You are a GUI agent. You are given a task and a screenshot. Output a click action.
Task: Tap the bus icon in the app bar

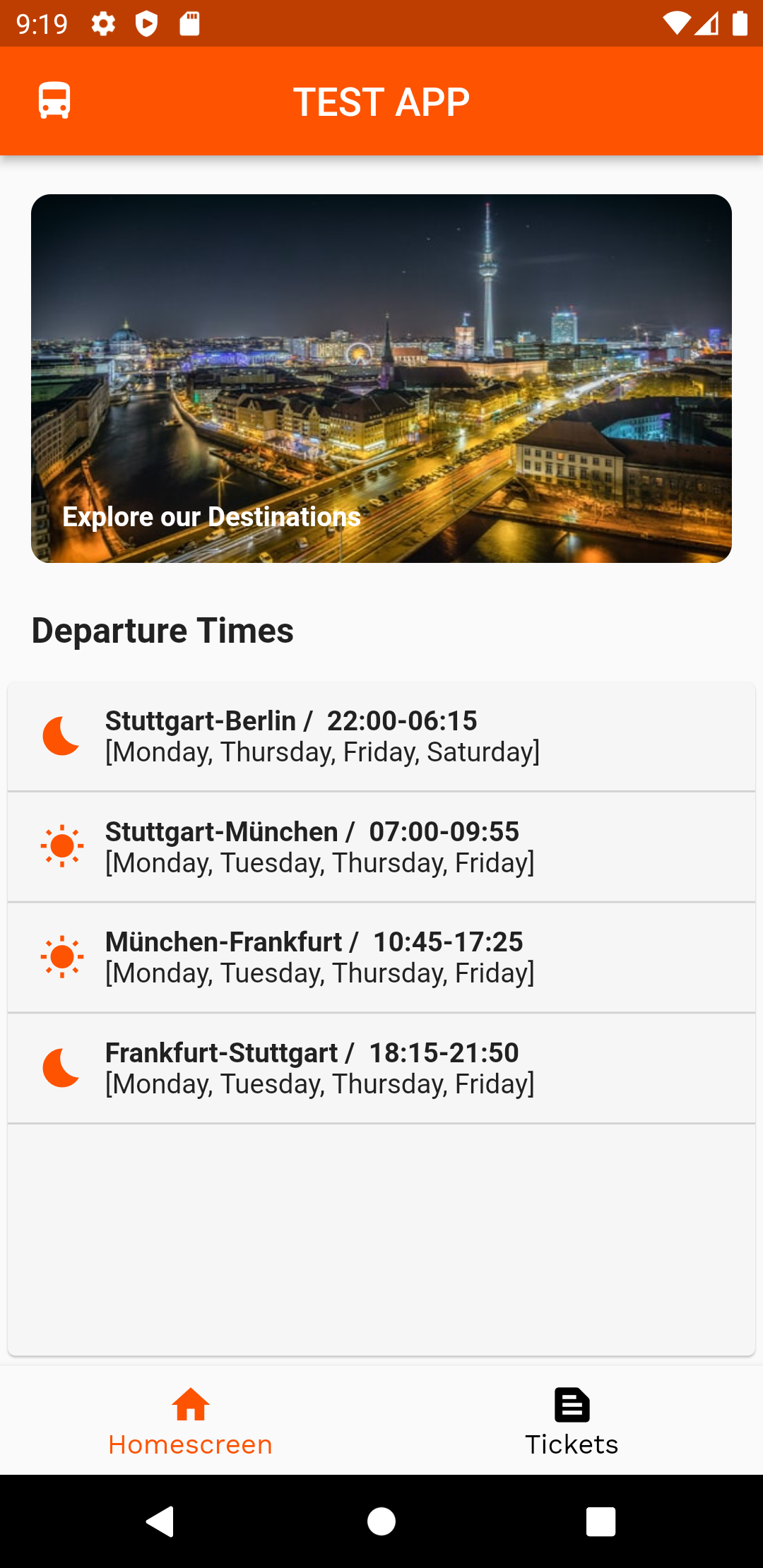54,100
